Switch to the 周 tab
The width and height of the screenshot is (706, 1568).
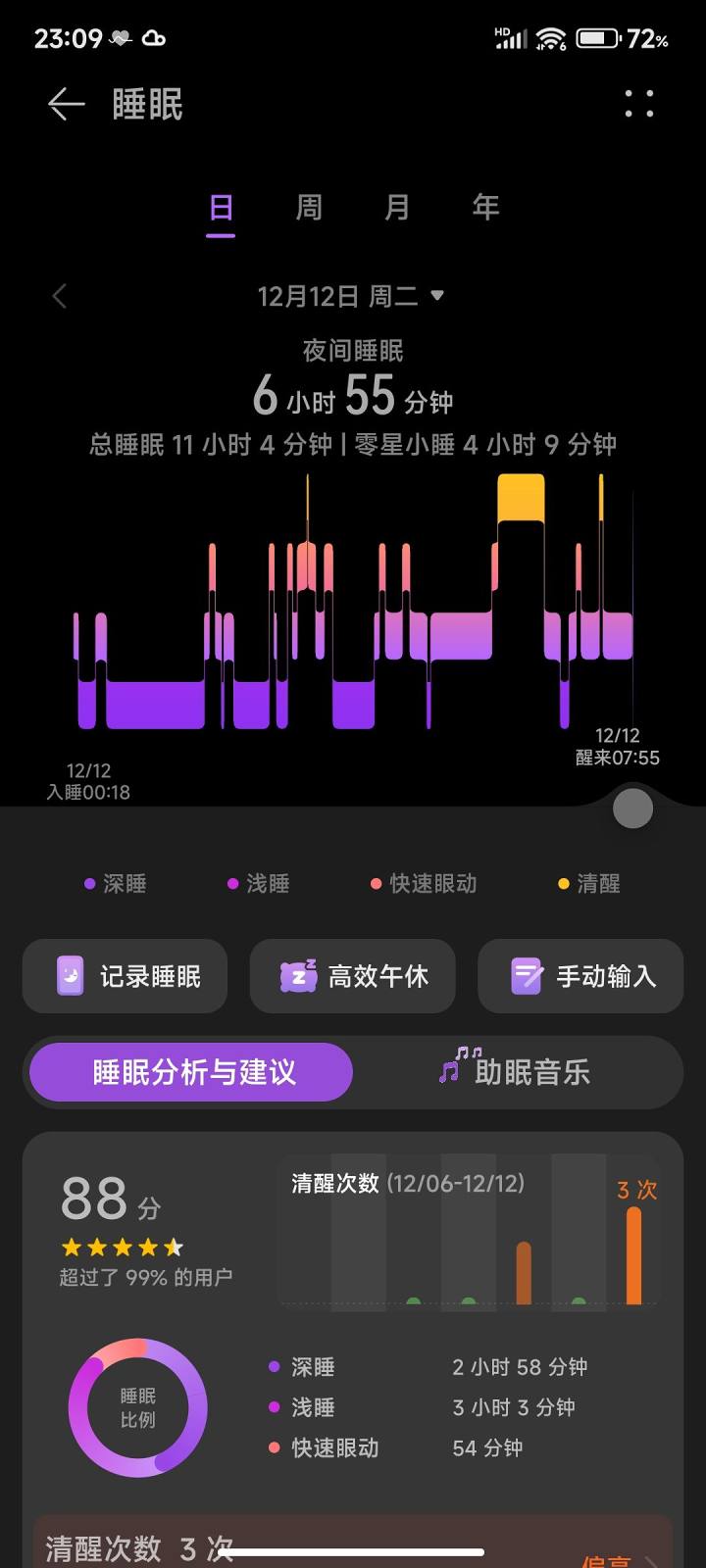coord(309,208)
